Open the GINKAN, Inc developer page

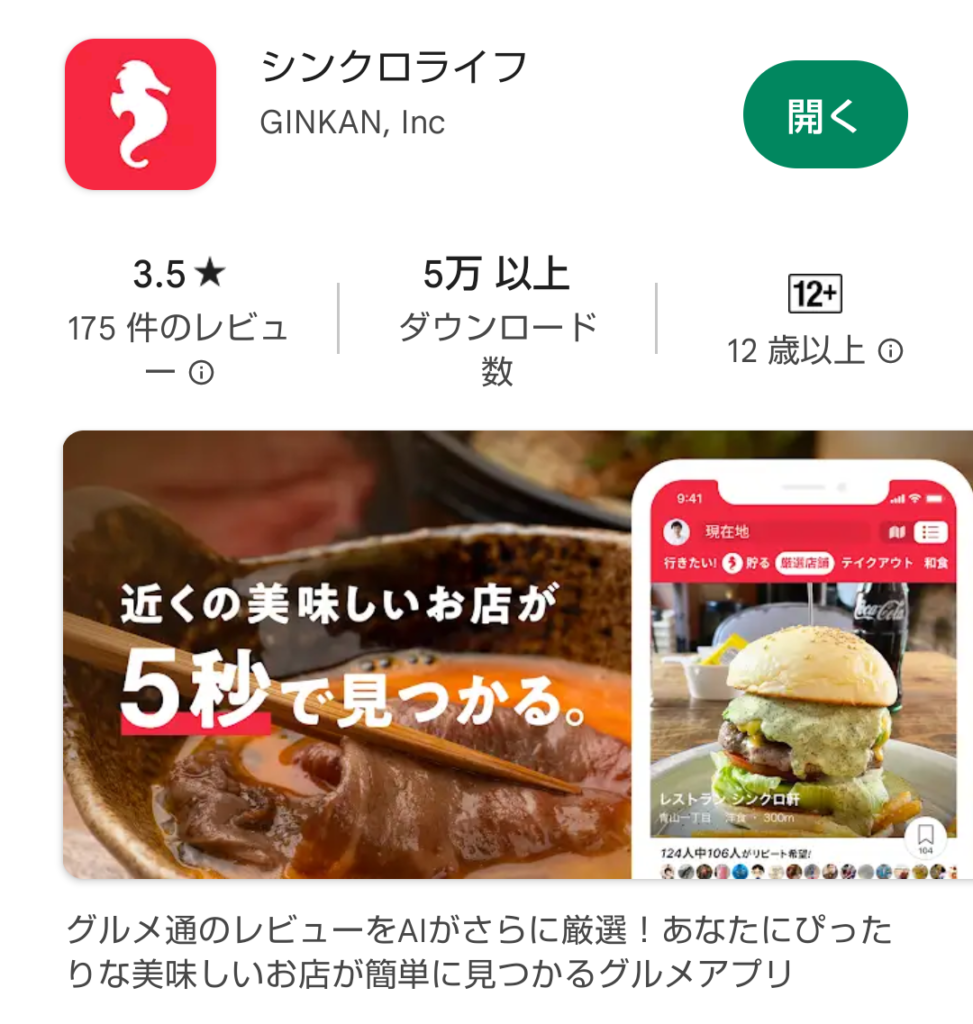click(352, 123)
